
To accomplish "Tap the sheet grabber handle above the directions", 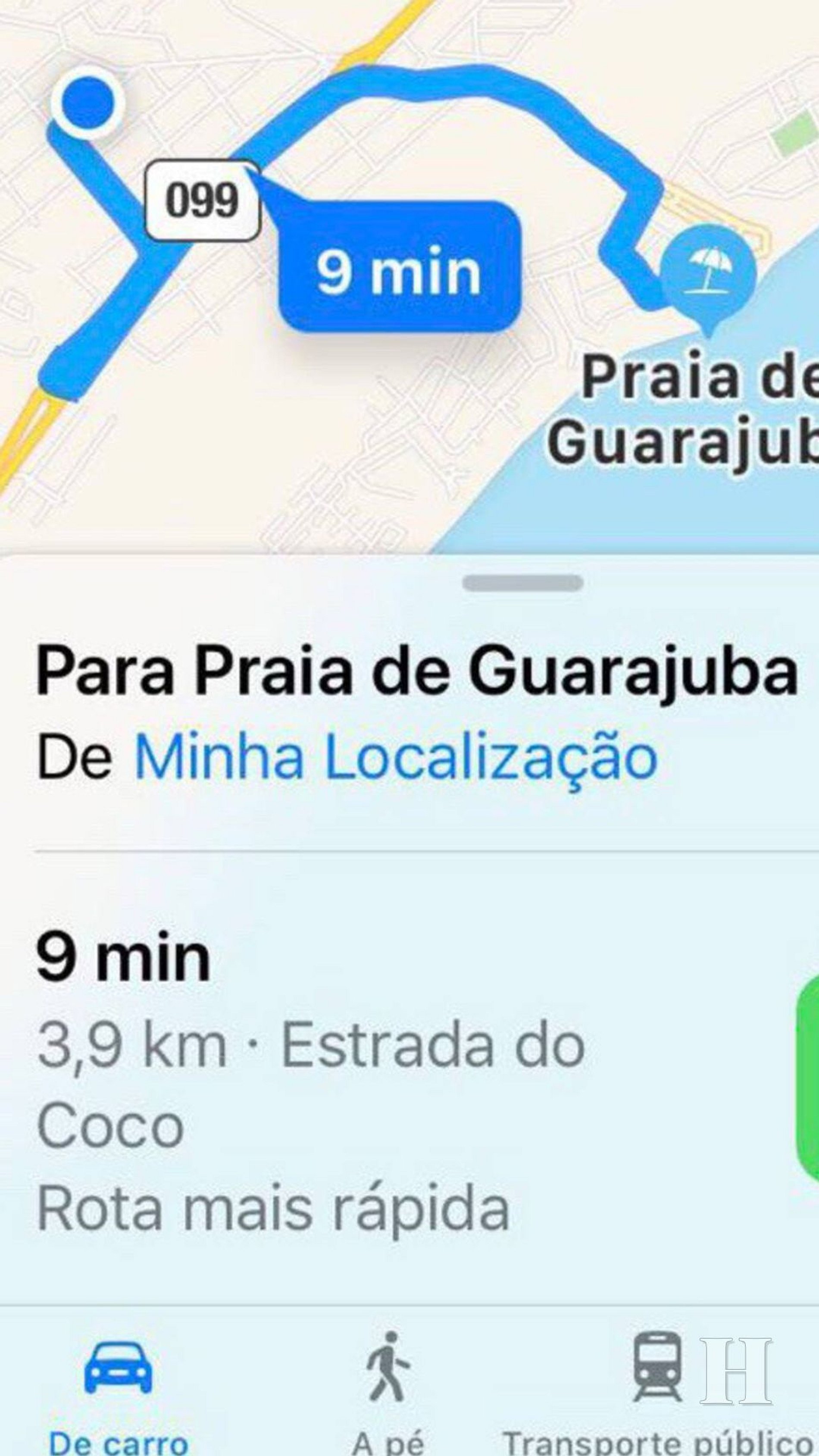I will point(522,583).
